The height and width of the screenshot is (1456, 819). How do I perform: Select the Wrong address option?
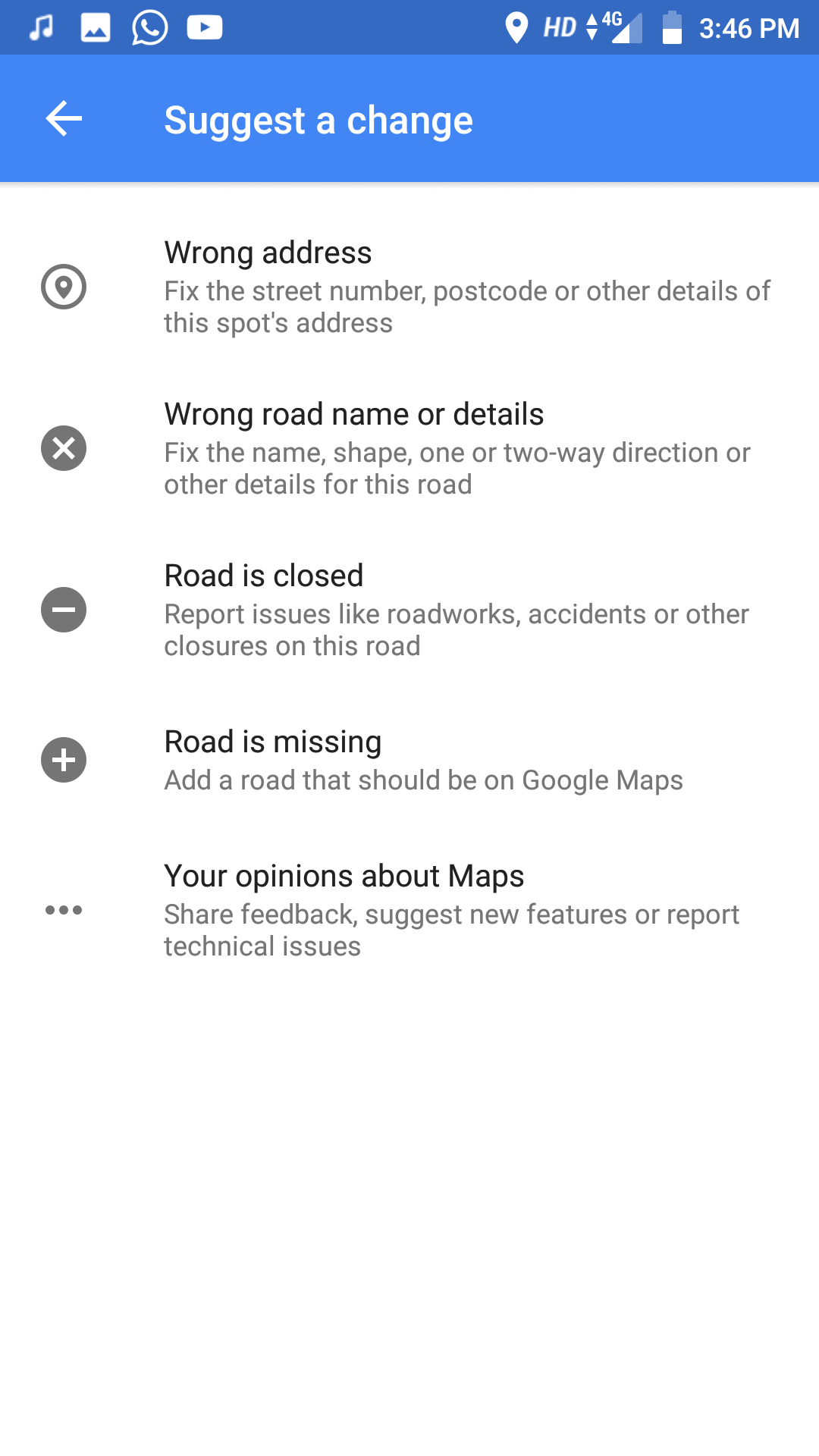click(x=409, y=287)
